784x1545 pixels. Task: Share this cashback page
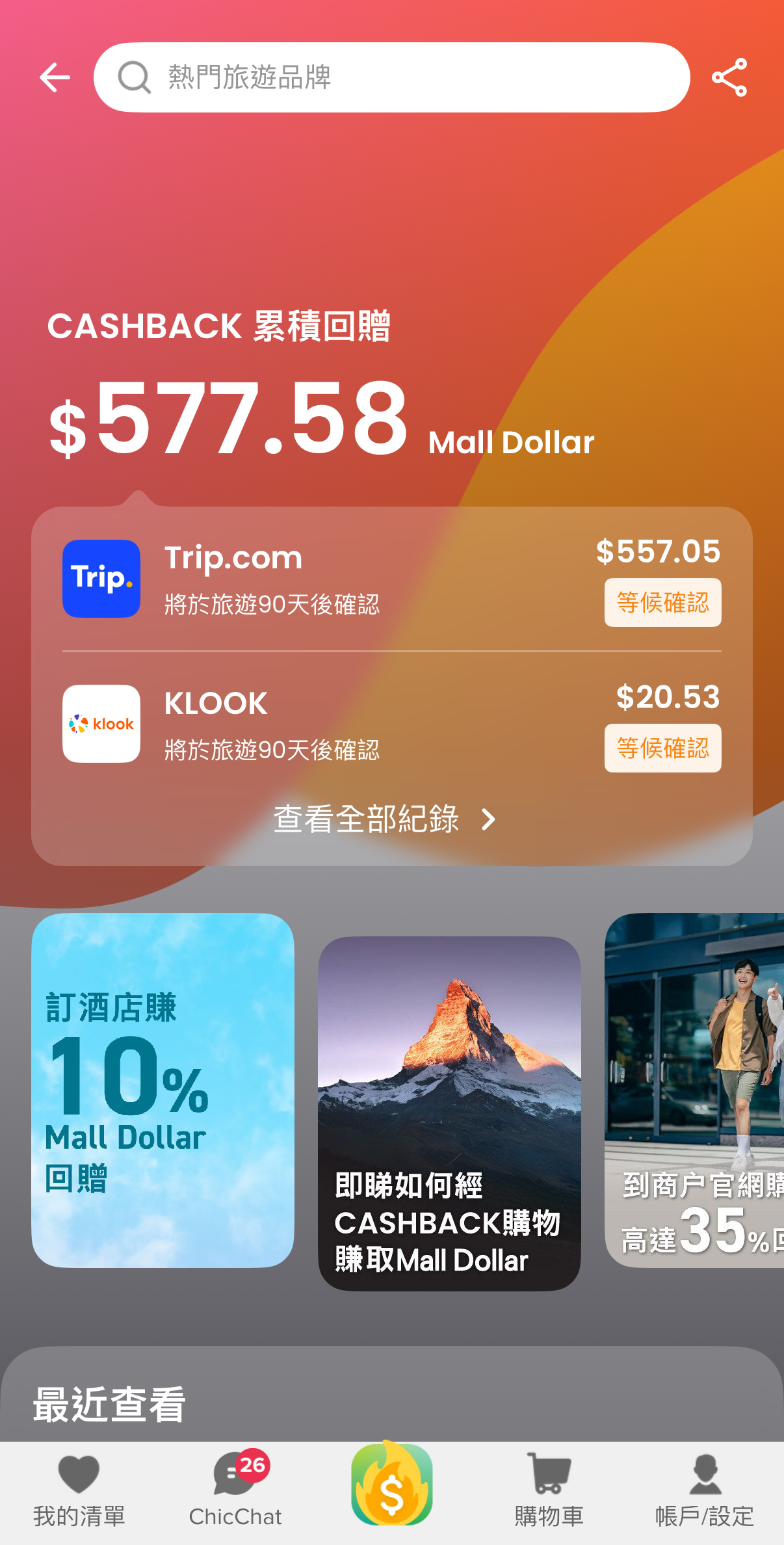click(x=729, y=78)
